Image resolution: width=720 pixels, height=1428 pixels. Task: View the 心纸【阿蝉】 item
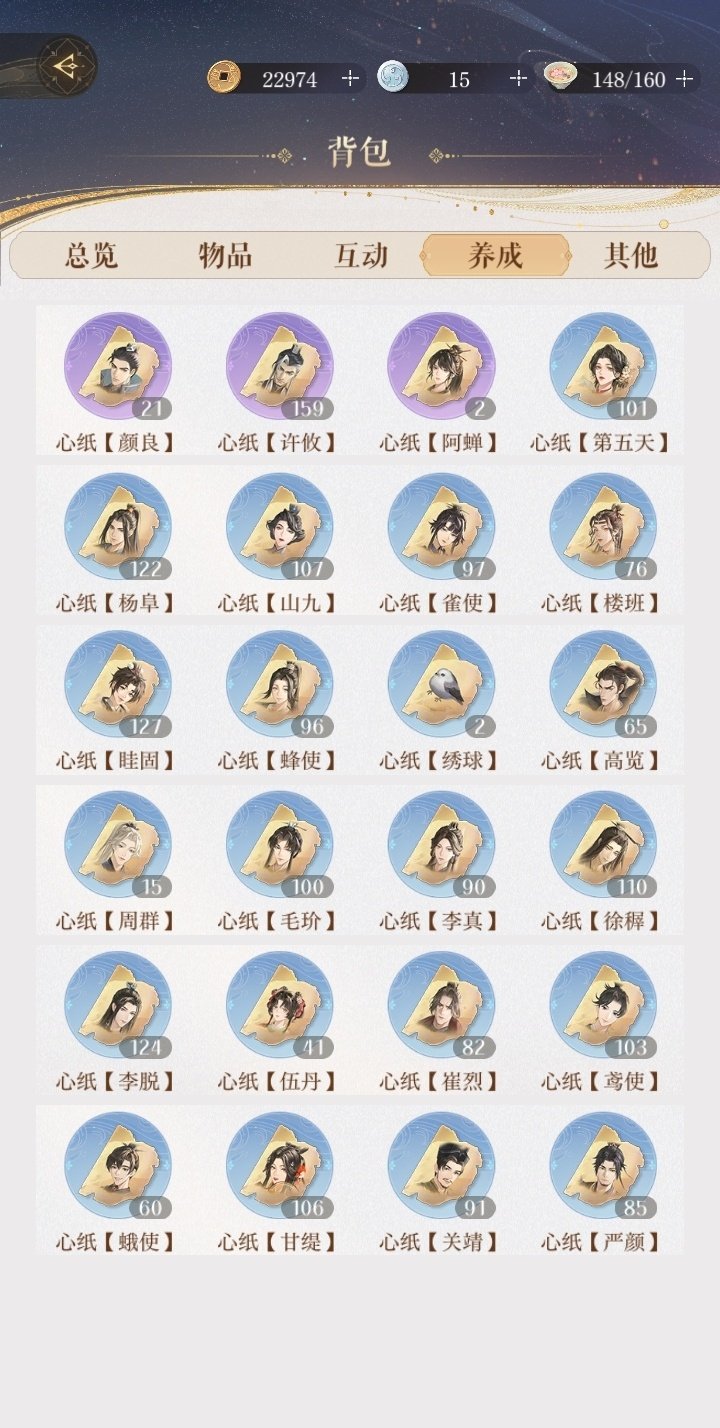[x=441, y=366]
